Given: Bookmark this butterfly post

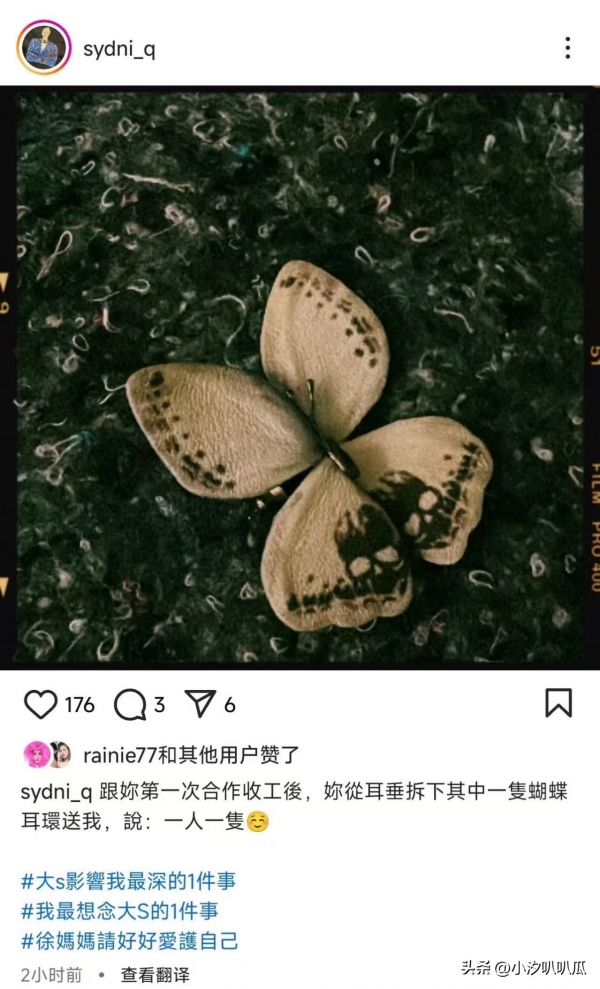Looking at the screenshot, I should click(558, 703).
